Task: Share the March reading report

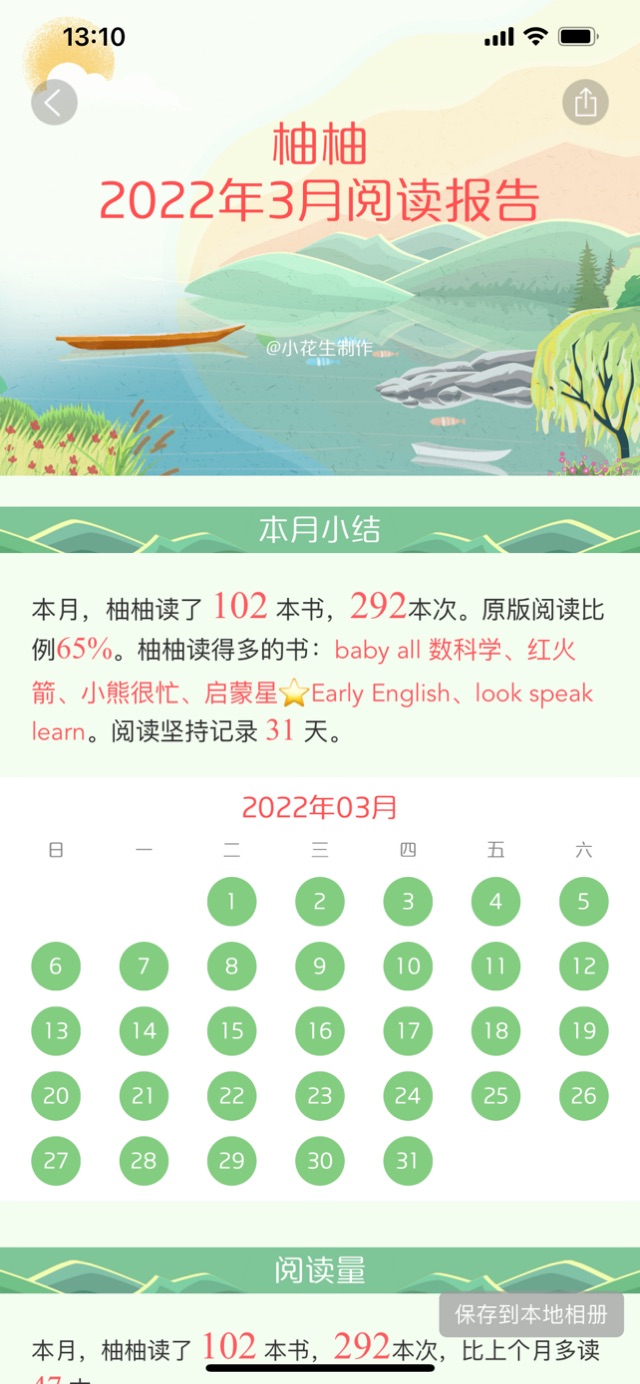Action: coord(585,102)
